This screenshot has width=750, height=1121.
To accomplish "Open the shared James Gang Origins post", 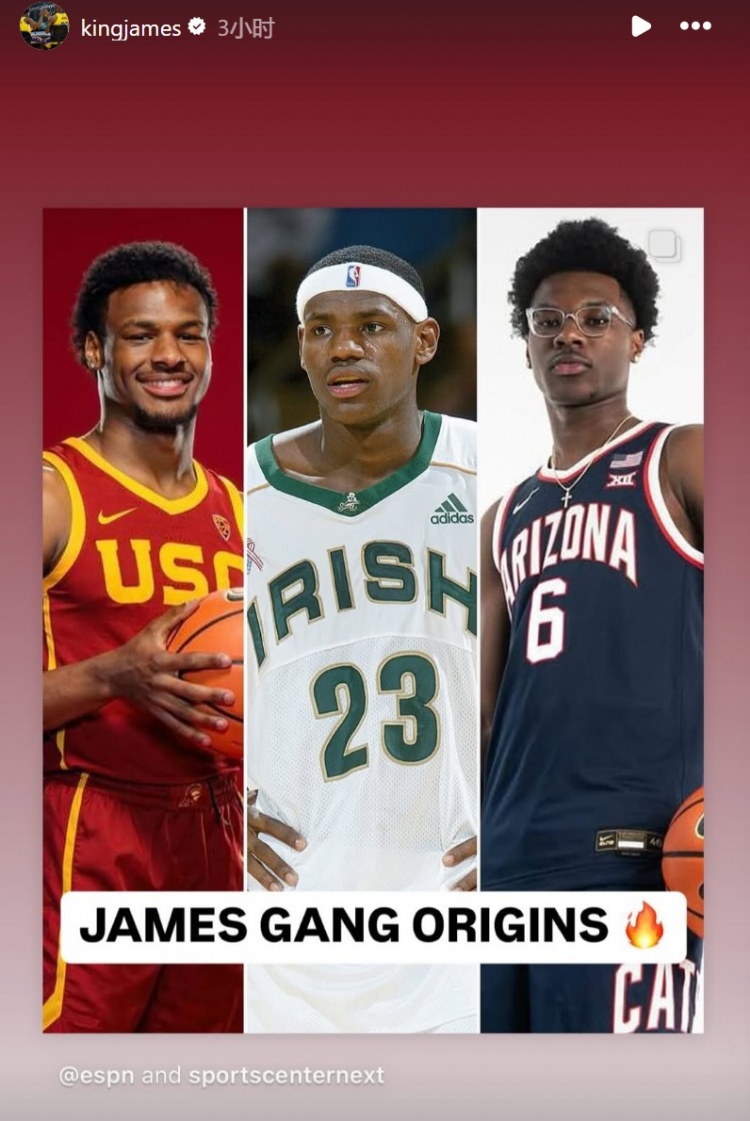I will coord(372,620).
